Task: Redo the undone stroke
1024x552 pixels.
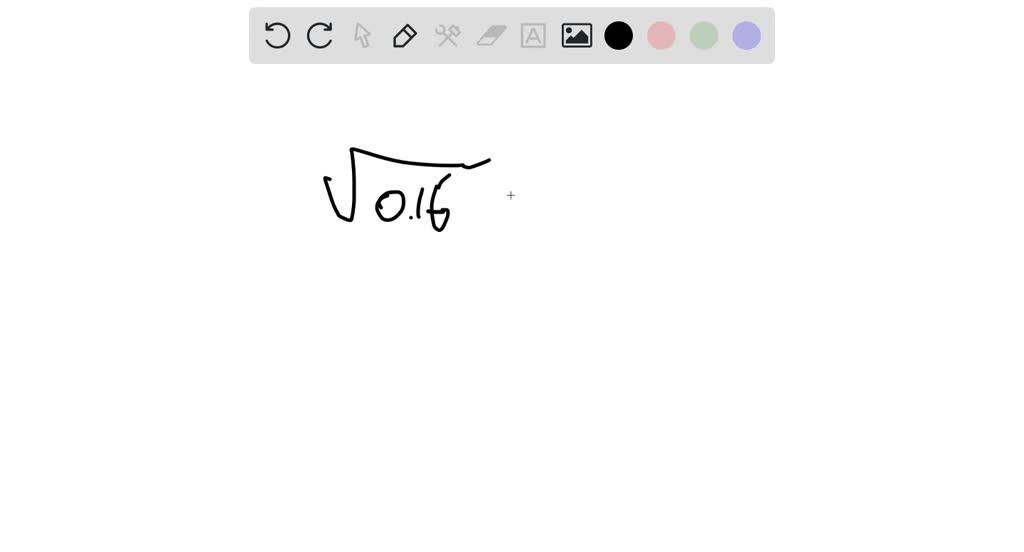Action: pos(320,36)
